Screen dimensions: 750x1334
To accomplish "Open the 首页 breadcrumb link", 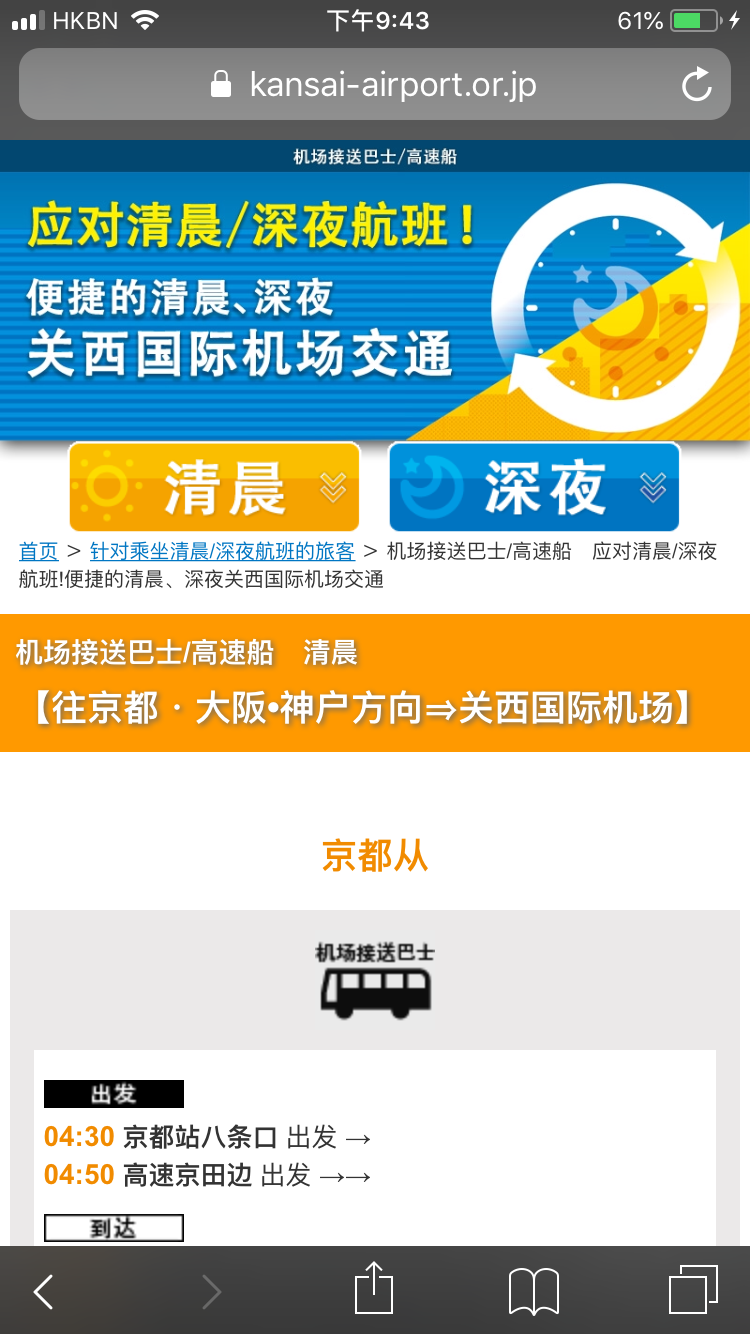I will (x=39, y=551).
